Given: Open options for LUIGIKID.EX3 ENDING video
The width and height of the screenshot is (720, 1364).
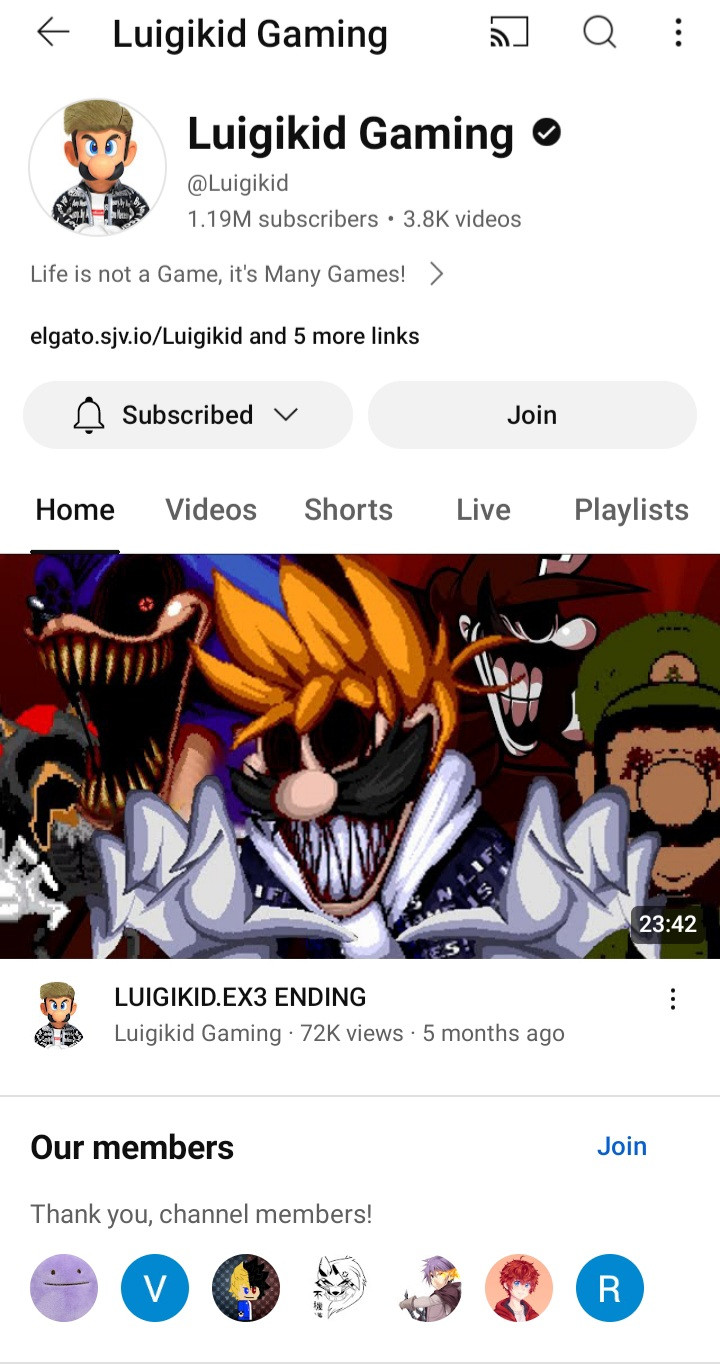Looking at the screenshot, I should 673,999.
